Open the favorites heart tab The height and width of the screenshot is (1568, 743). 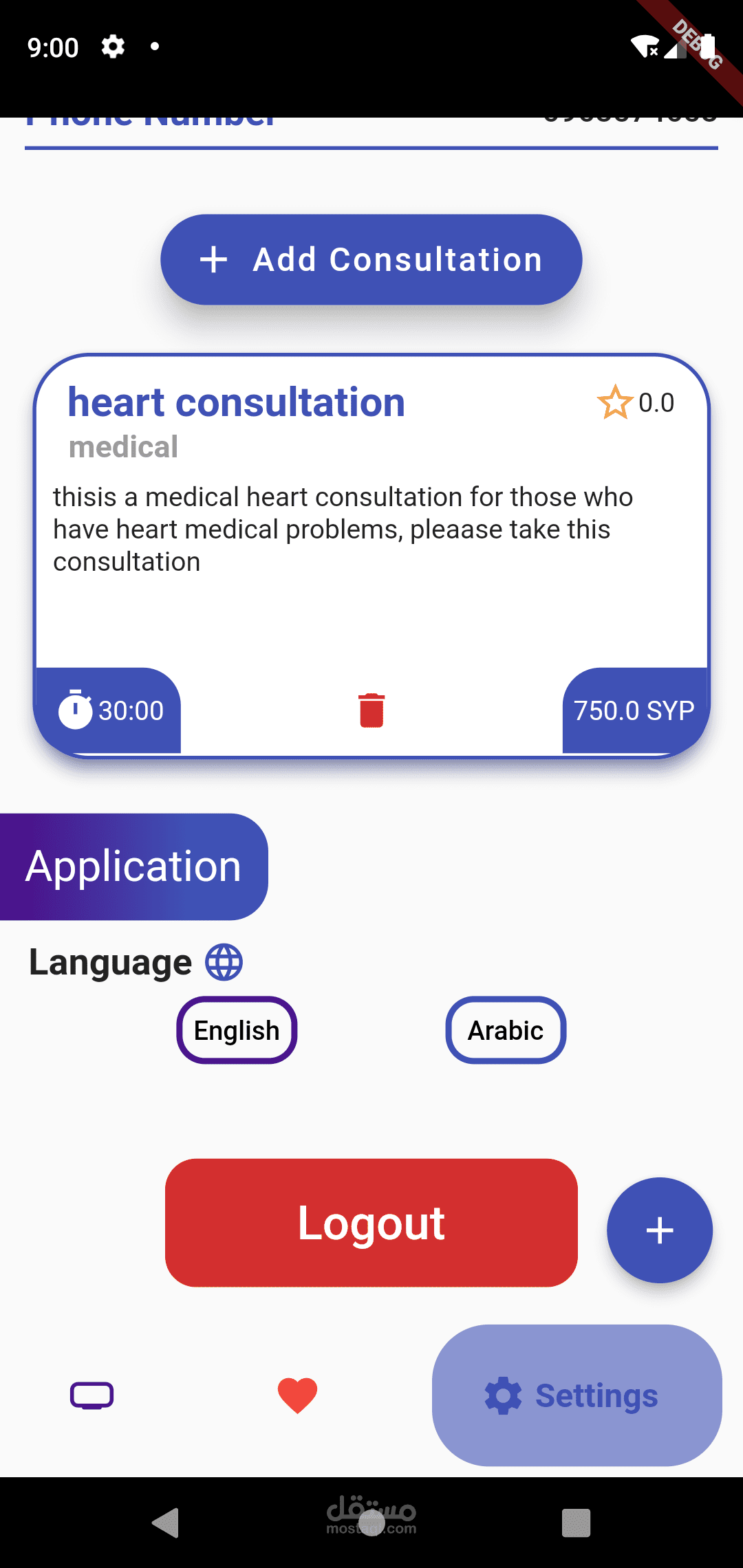(x=297, y=1395)
